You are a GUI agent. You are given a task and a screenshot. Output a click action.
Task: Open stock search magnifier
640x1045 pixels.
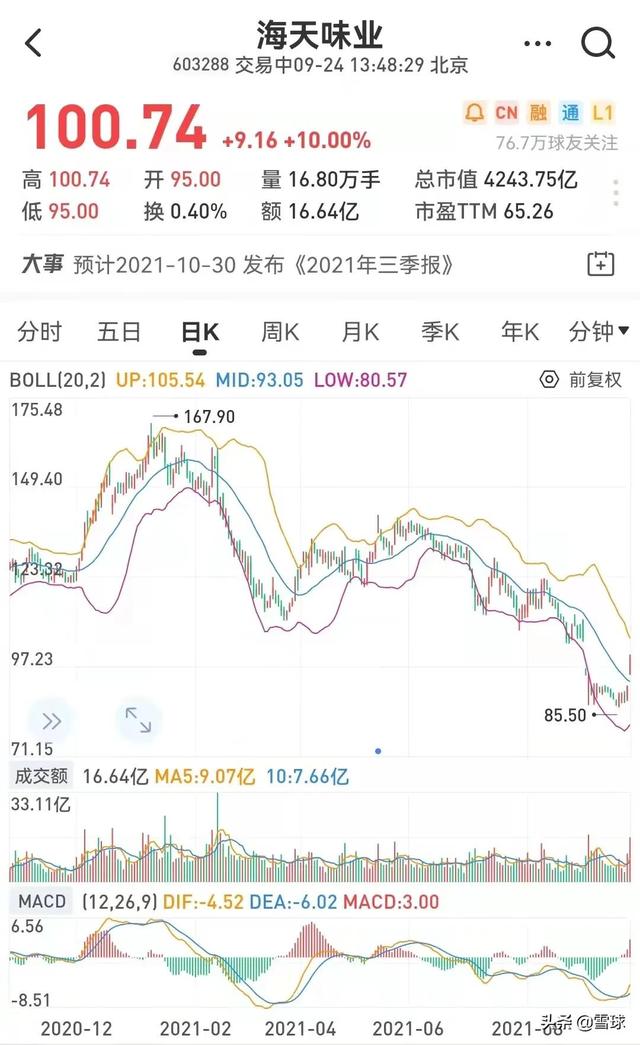pos(597,44)
